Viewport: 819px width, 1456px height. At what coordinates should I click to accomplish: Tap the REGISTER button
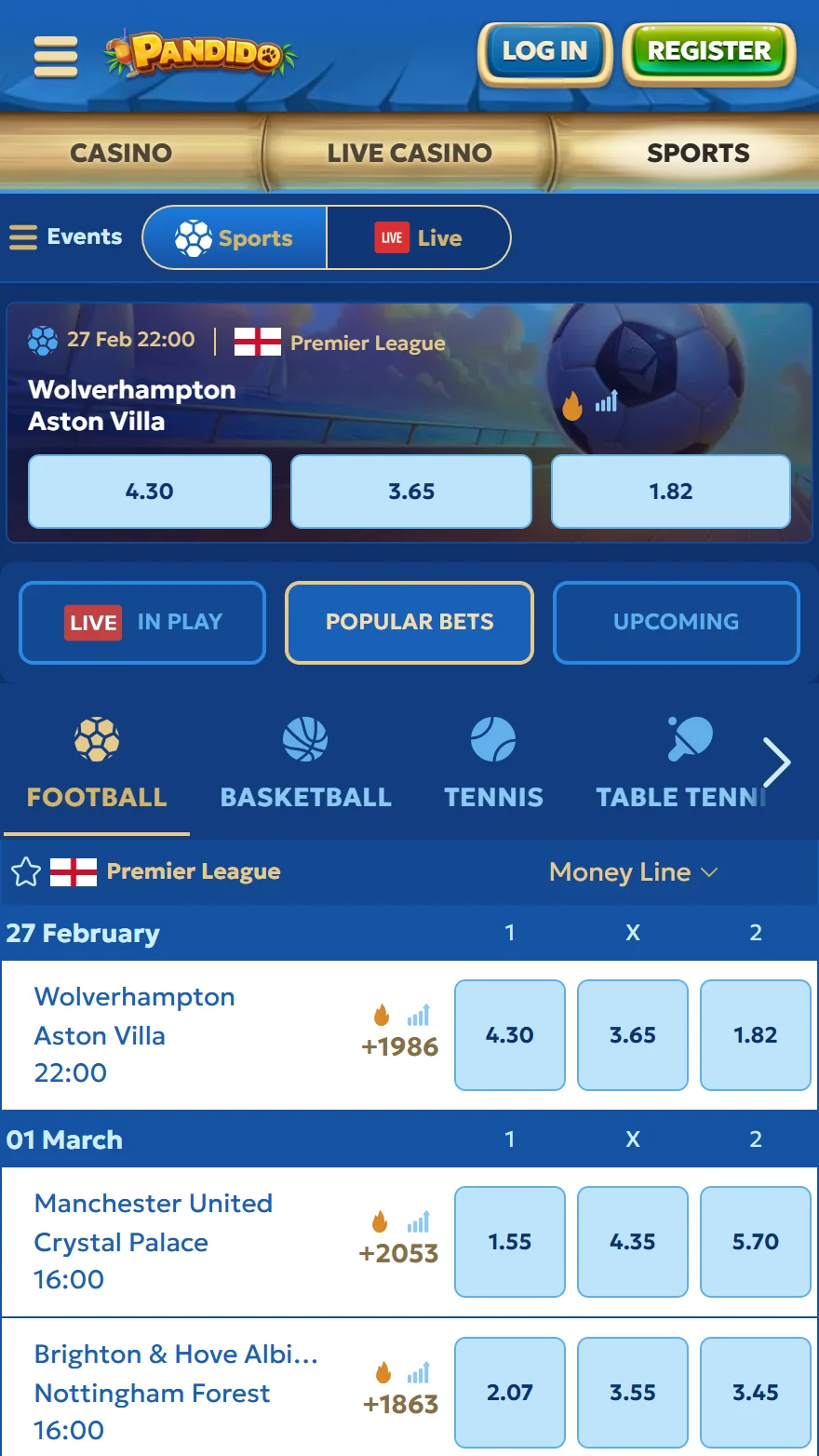pyautogui.click(x=709, y=52)
